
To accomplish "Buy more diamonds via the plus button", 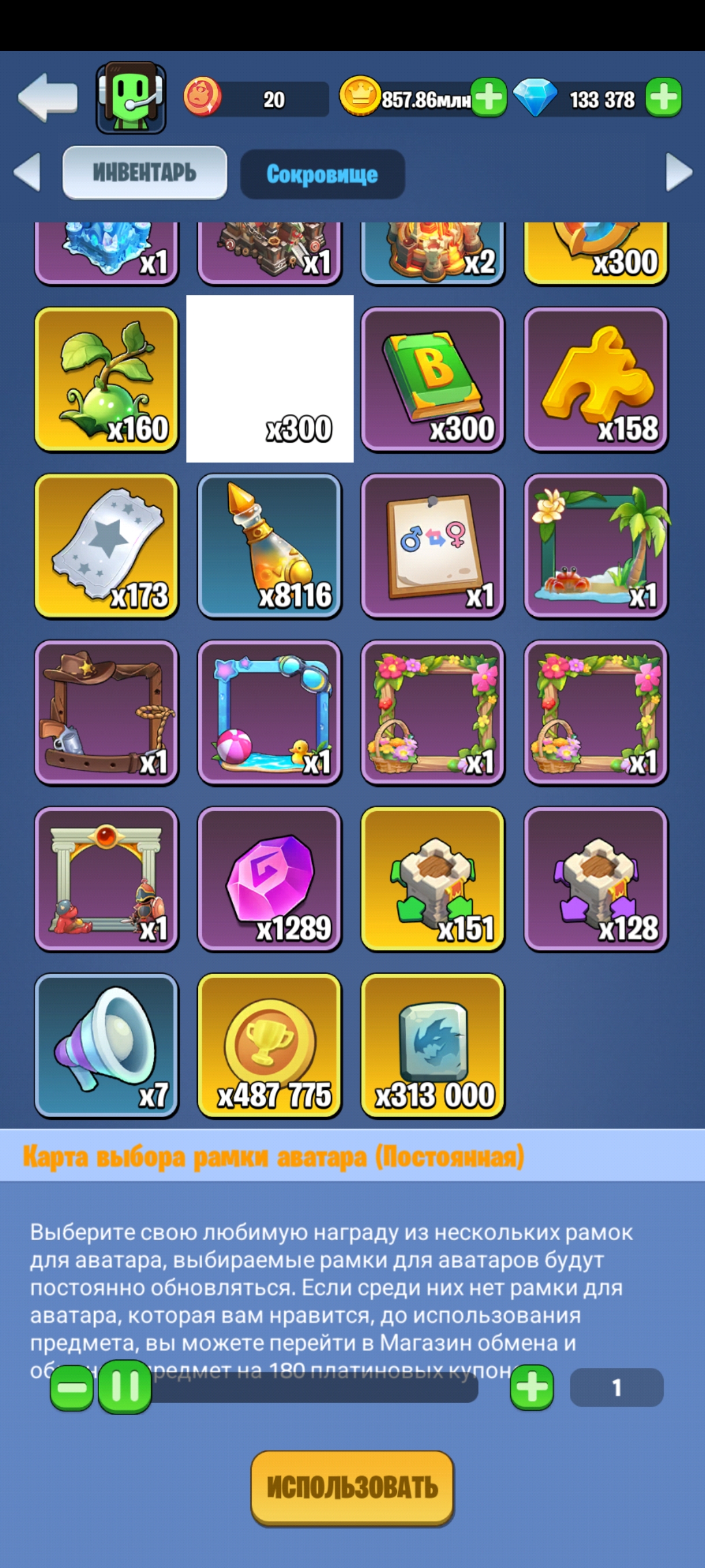I will (663, 97).
